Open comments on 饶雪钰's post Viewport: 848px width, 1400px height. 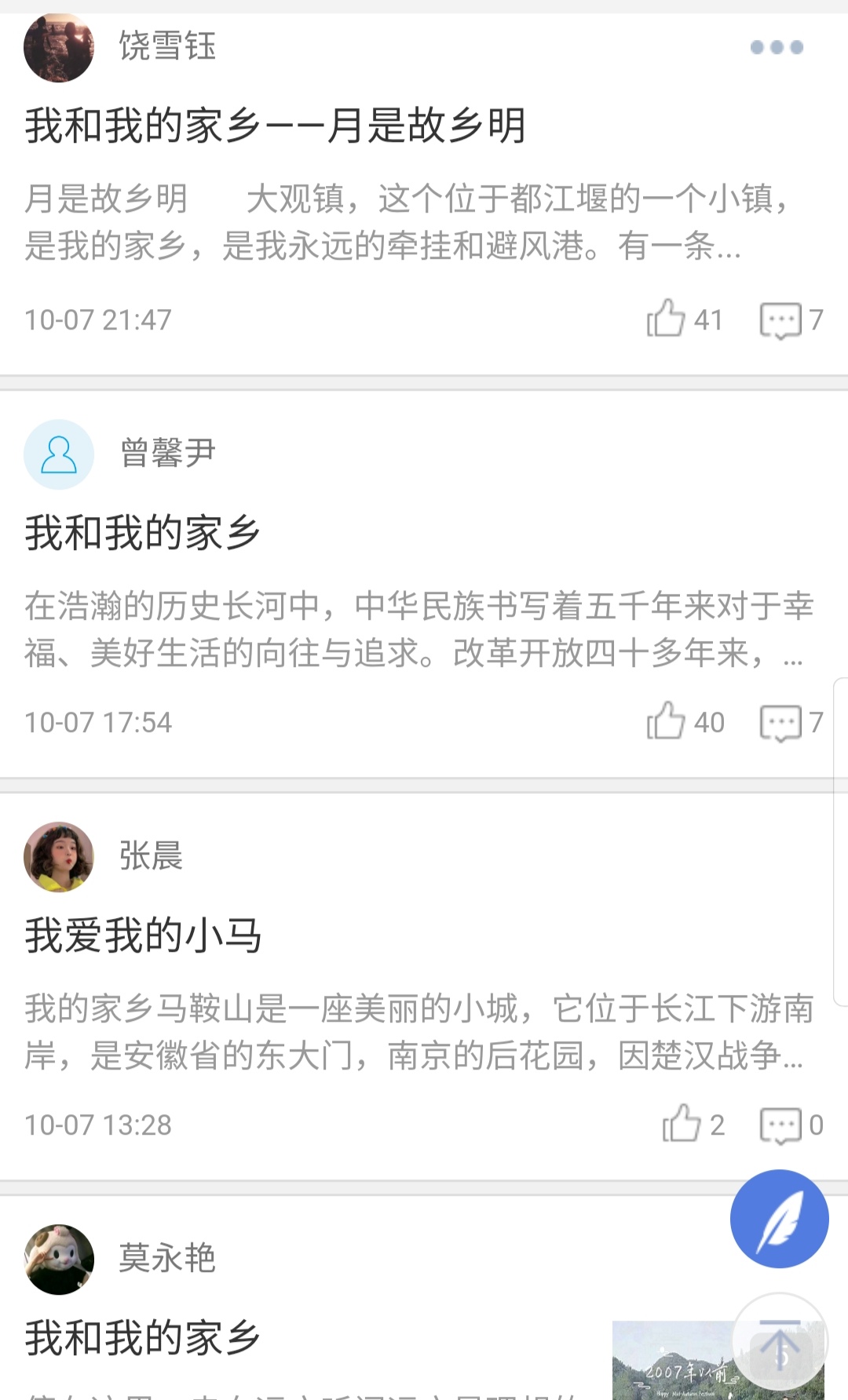(780, 320)
